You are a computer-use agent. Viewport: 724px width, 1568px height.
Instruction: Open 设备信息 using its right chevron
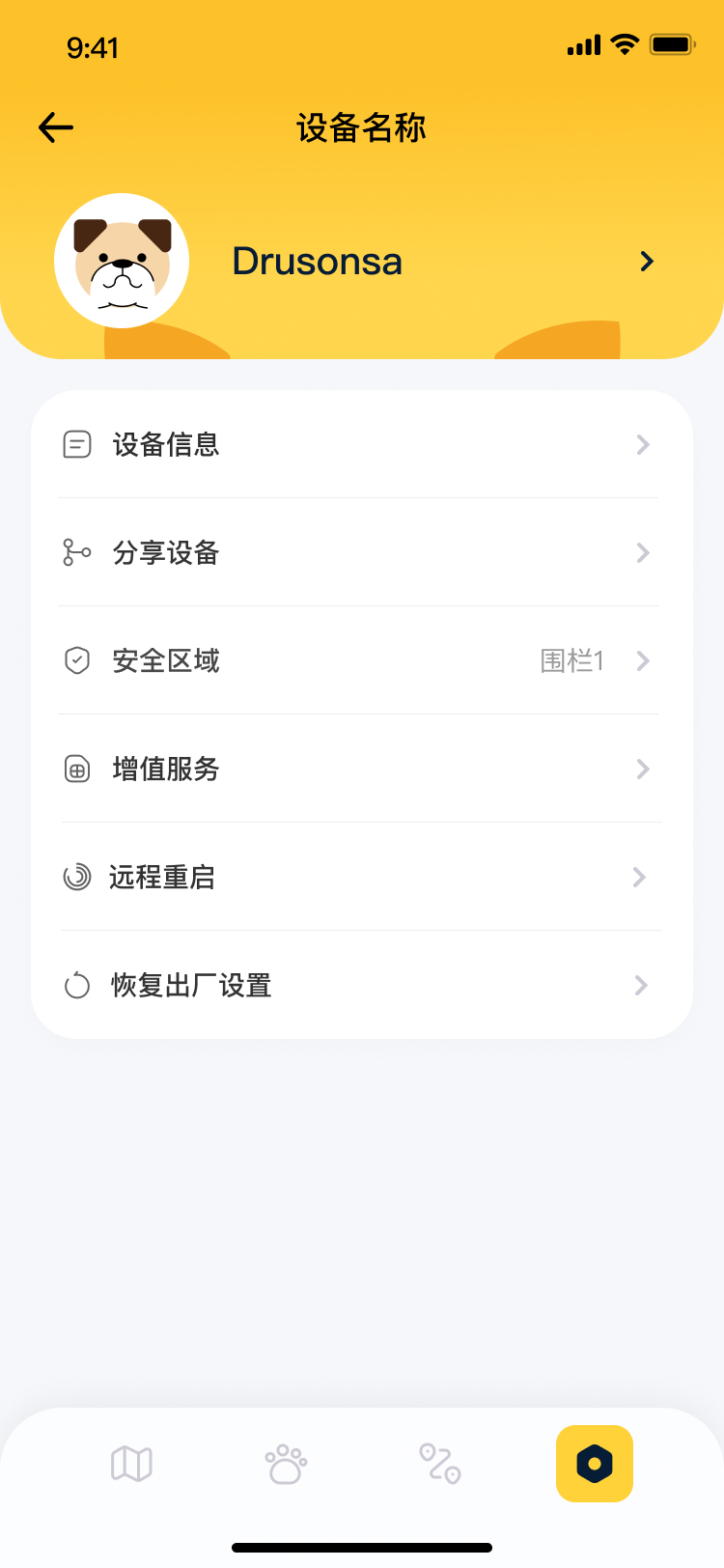pyautogui.click(x=642, y=444)
